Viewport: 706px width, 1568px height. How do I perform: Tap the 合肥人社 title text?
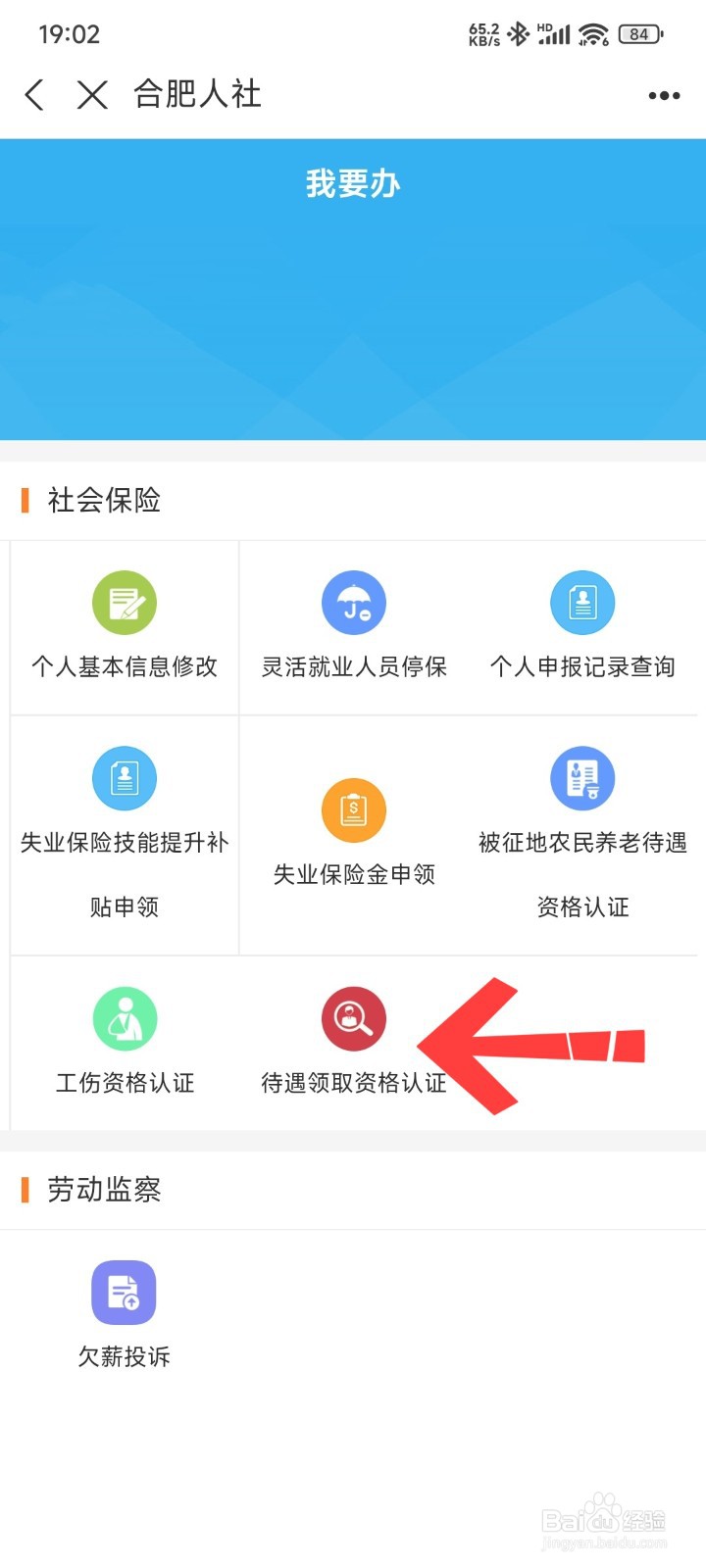194,94
